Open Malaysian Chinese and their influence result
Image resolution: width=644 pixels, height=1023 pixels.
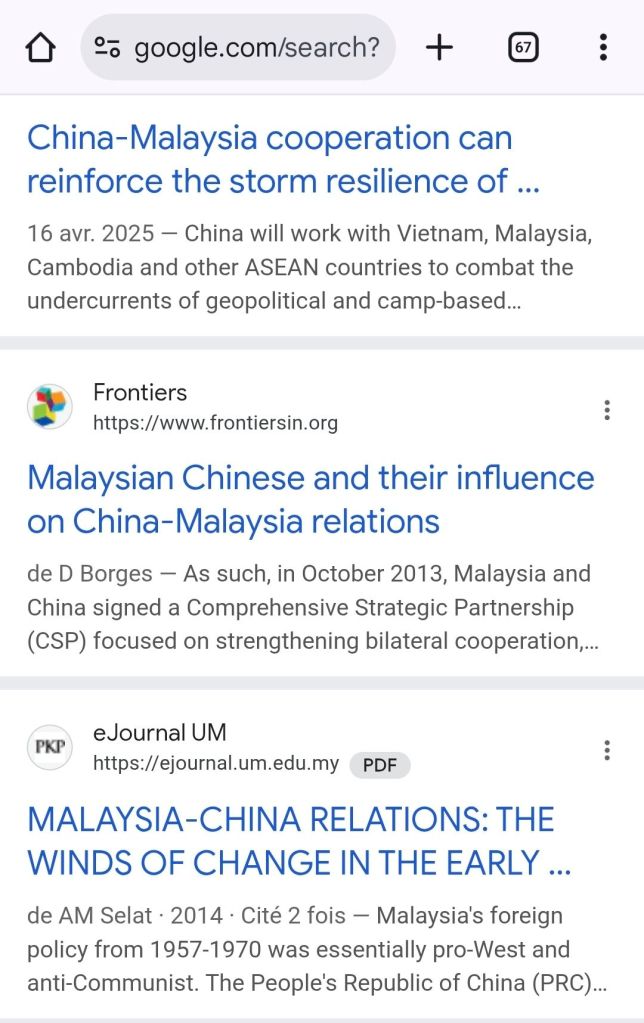point(310,499)
